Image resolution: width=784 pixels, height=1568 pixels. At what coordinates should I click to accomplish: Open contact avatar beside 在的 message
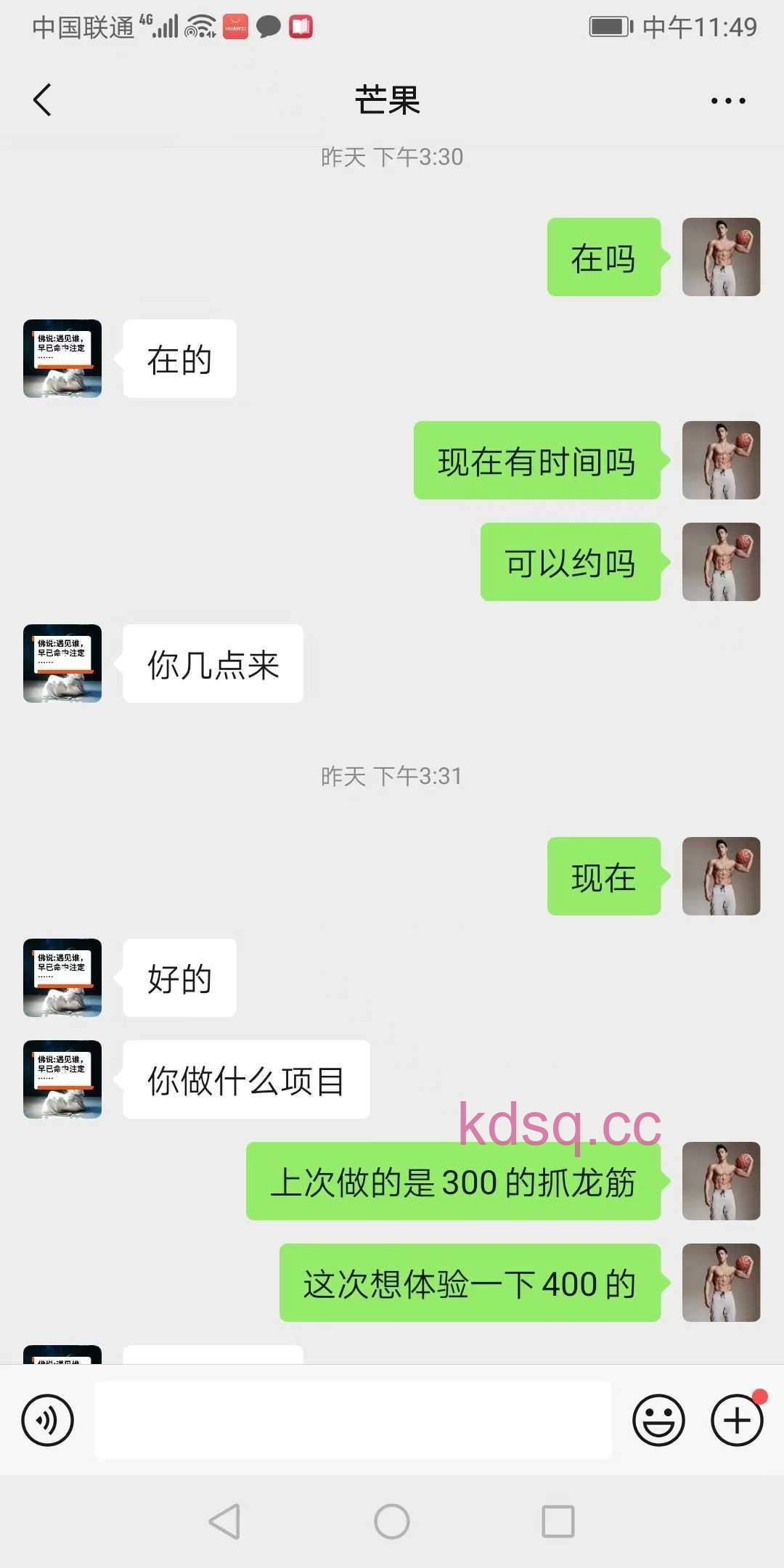[x=62, y=359]
